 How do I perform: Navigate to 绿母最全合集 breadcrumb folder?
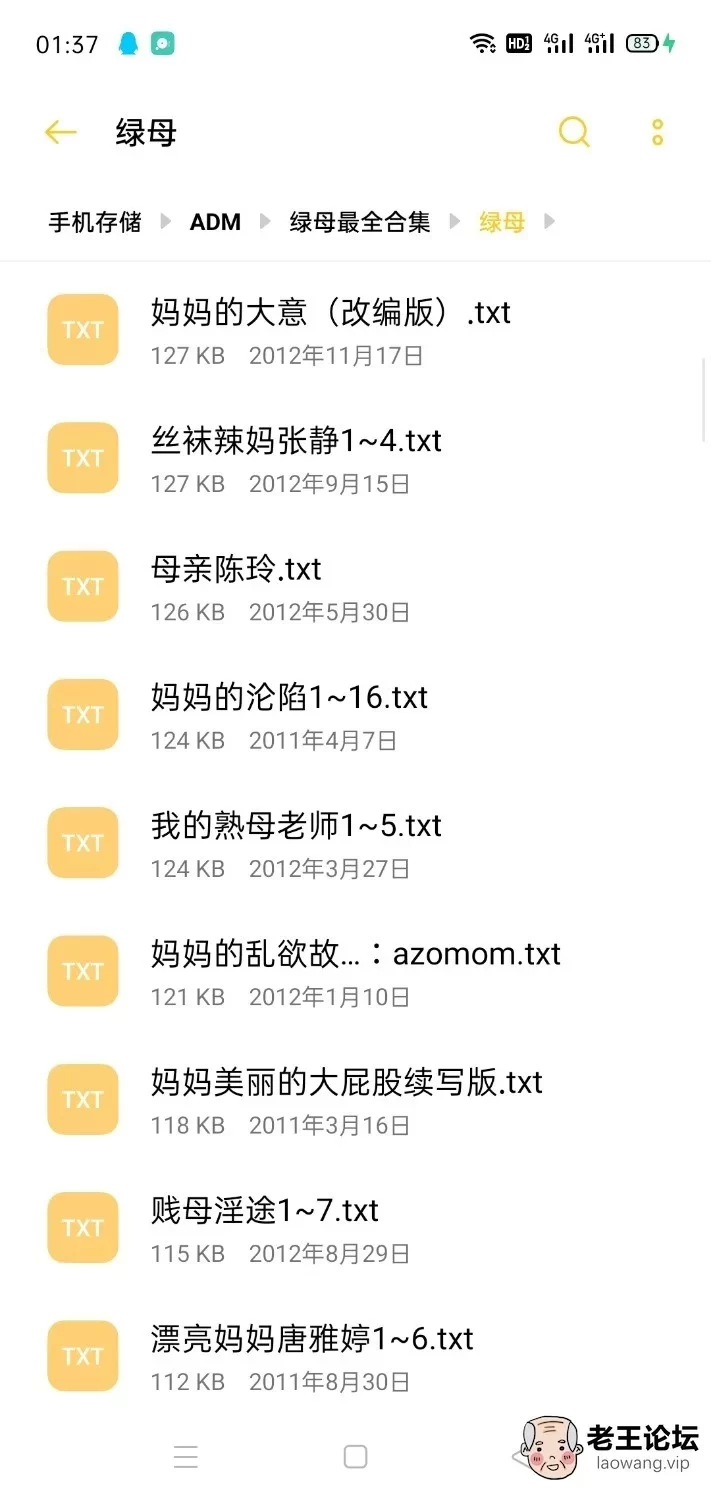point(360,222)
